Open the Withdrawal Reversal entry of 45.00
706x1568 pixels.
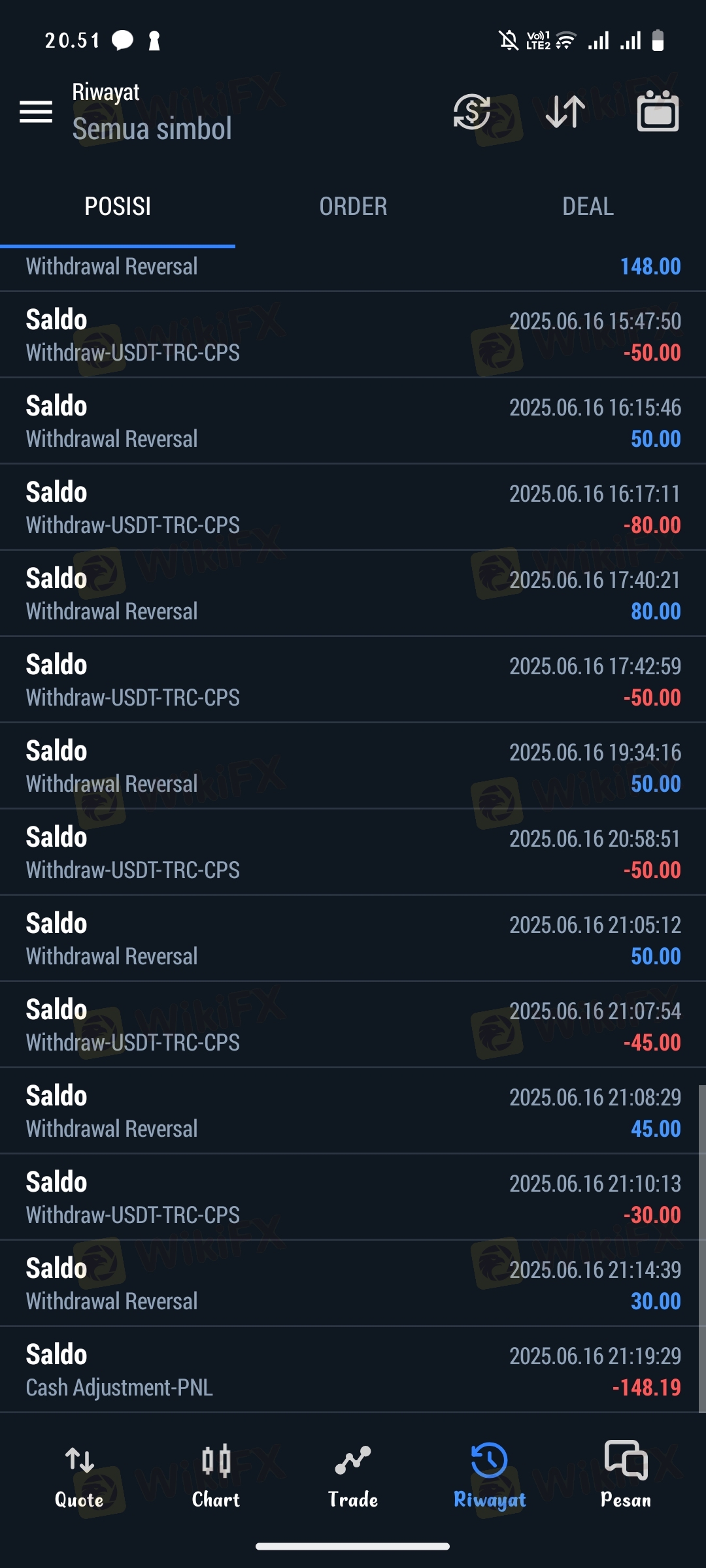(x=353, y=1111)
